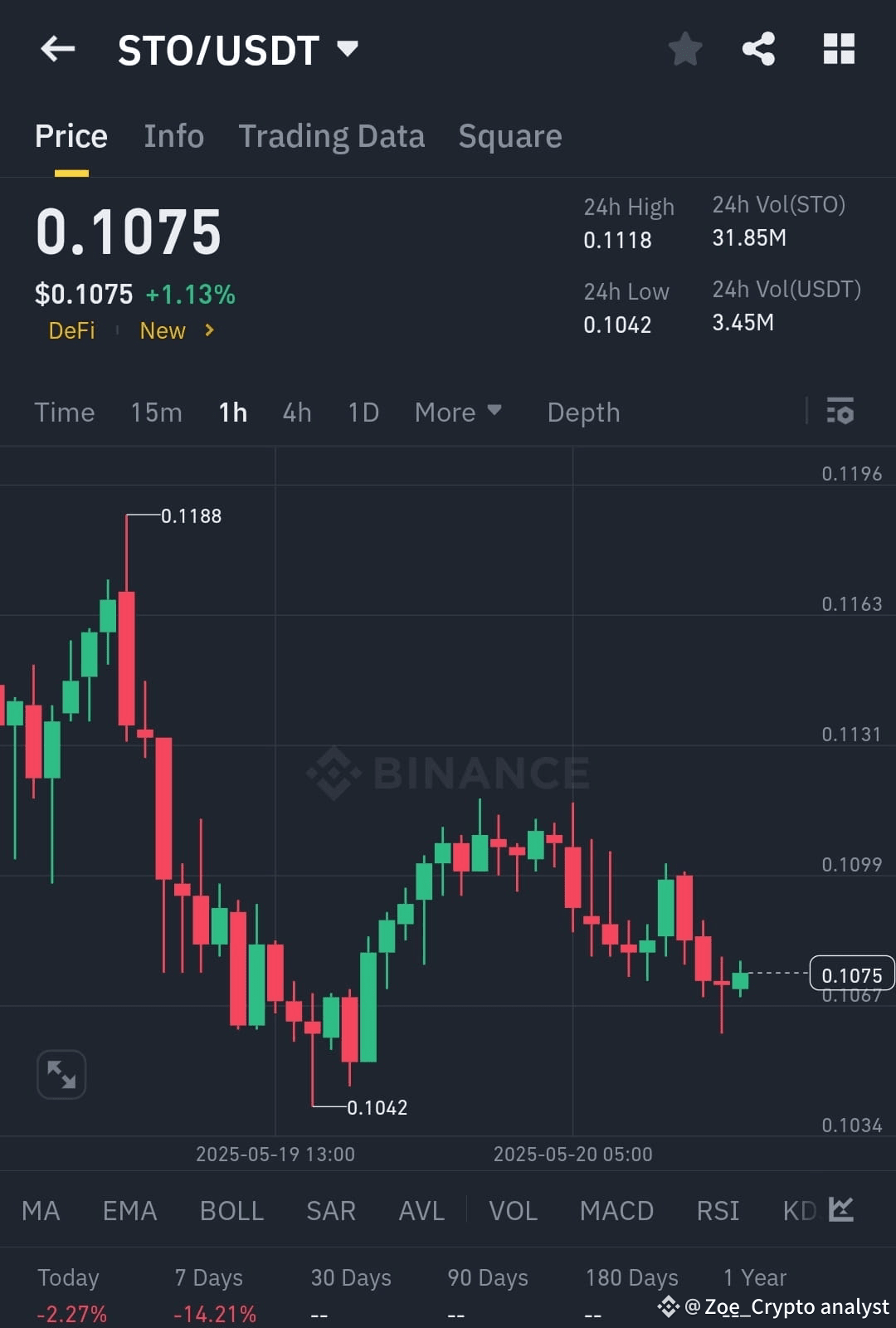Screen dimensions: 896x1328
Task: Add STO/USDT to favorites via star icon
Action: pyautogui.click(x=685, y=49)
